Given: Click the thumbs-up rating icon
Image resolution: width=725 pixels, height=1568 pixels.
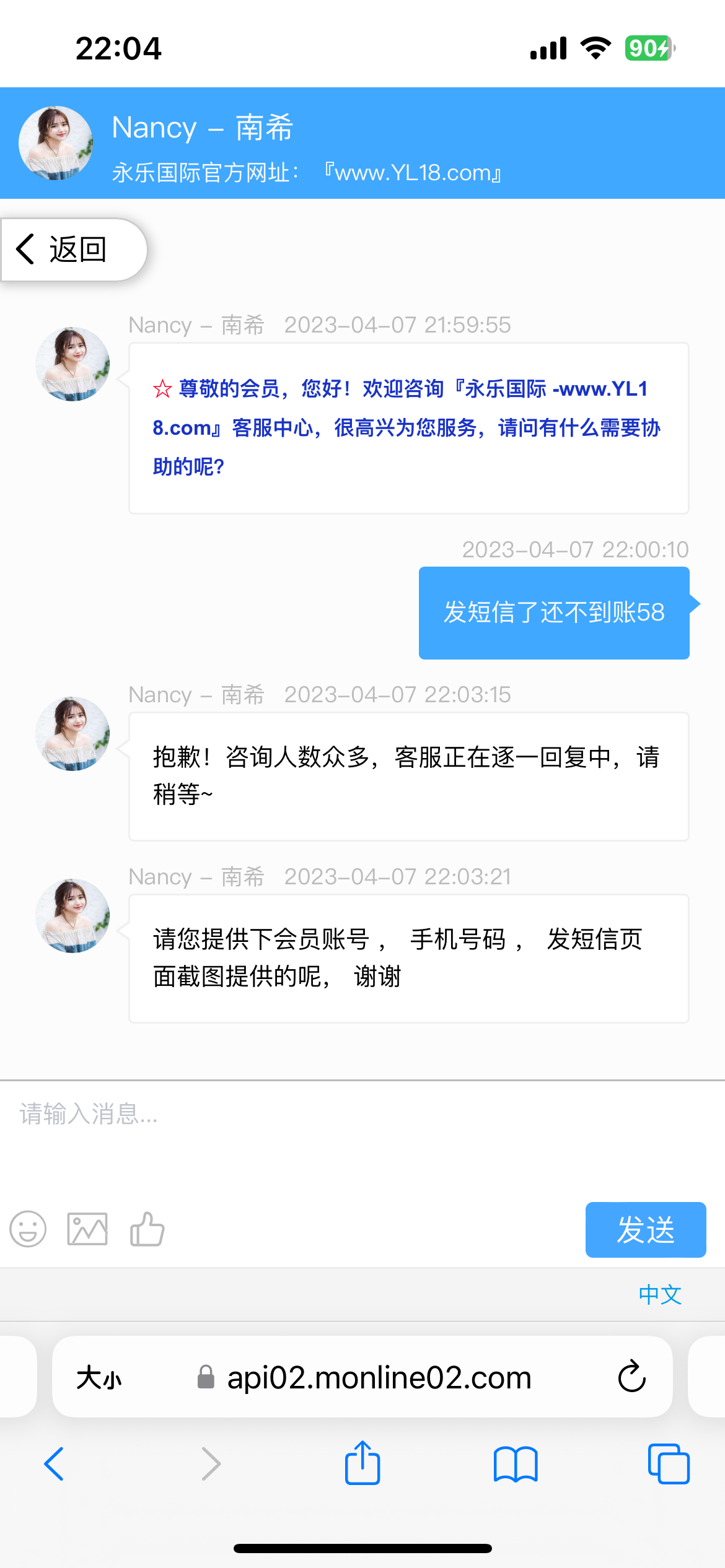Looking at the screenshot, I should (x=146, y=1230).
